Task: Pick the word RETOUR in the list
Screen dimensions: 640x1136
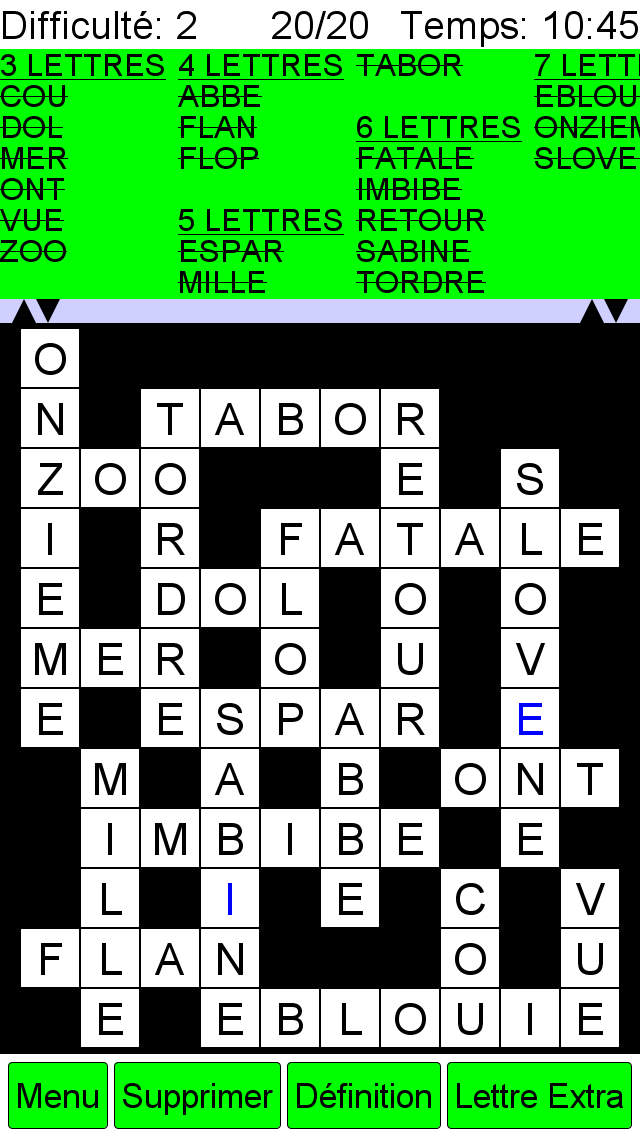Action: (x=421, y=220)
